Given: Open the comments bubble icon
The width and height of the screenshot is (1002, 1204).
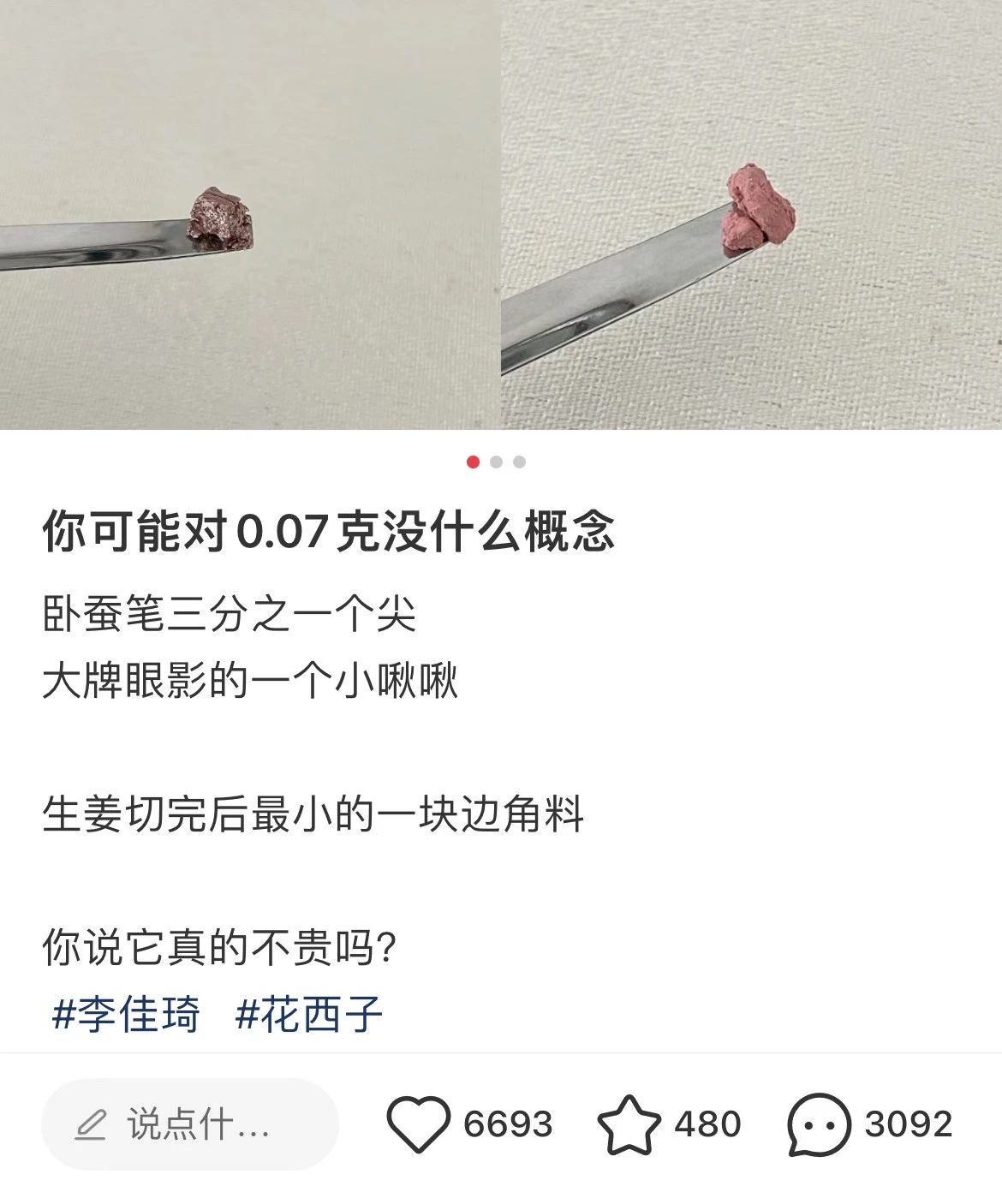Looking at the screenshot, I should (x=819, y=1124).
